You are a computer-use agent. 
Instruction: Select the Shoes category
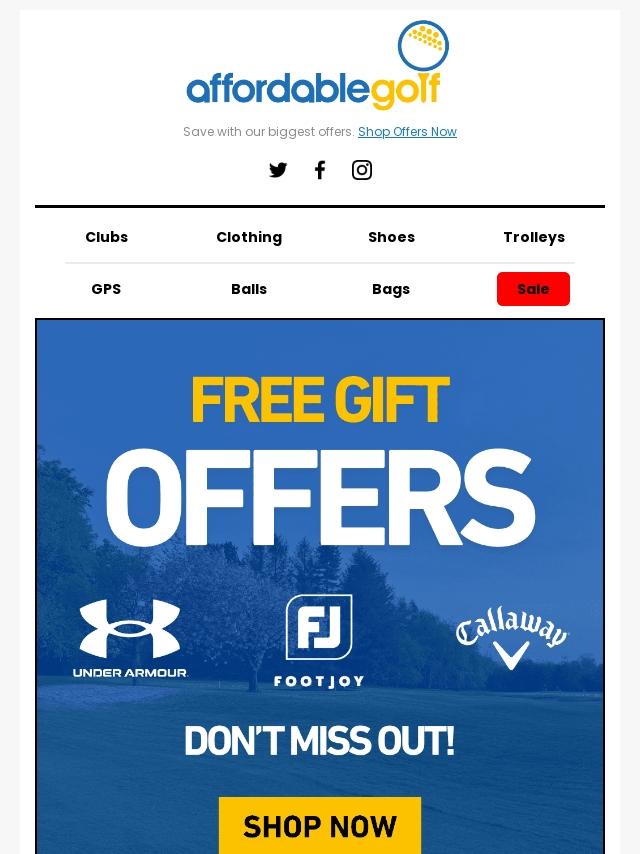point(391,237)
